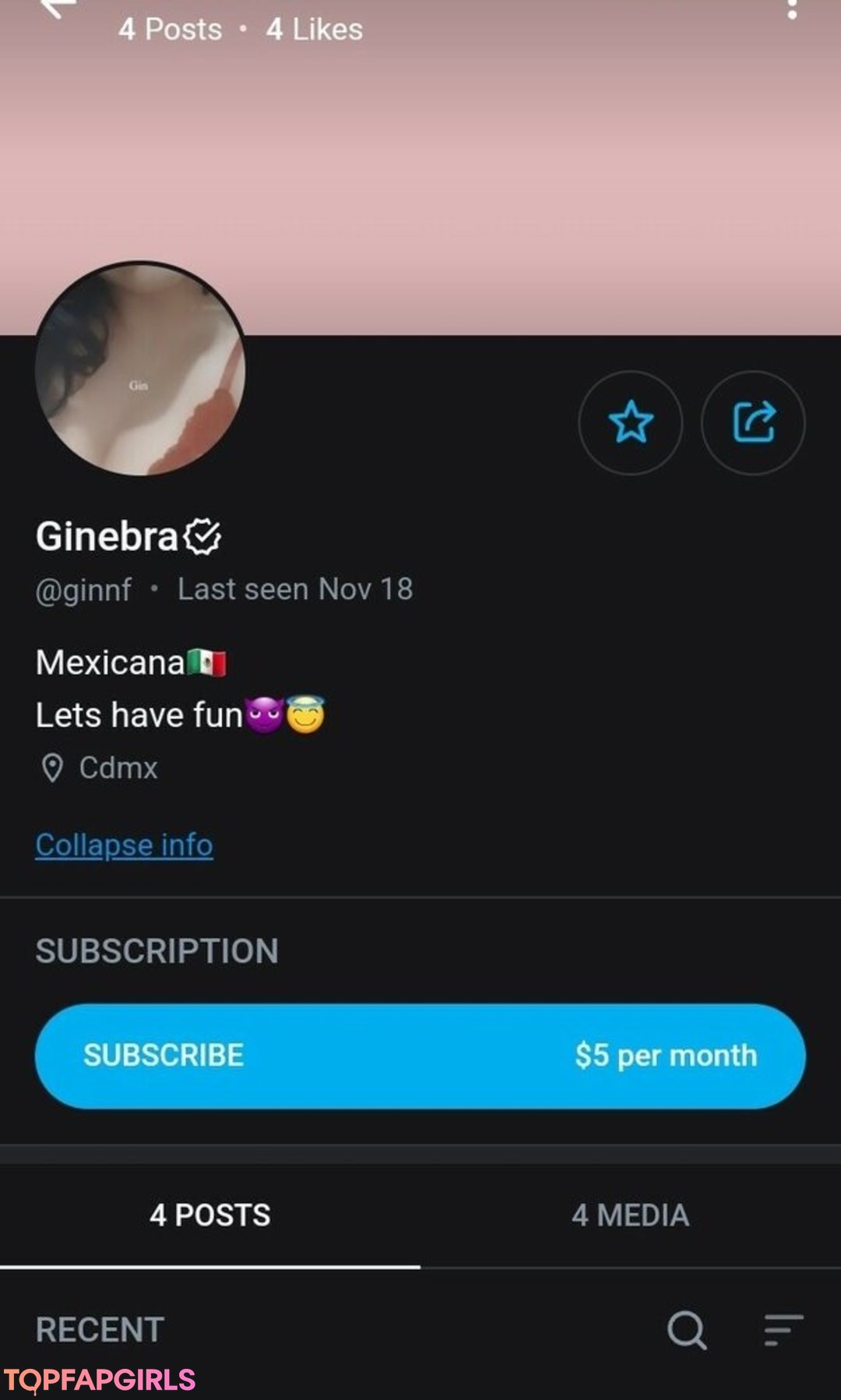This screenshot has height=1400, width=841.
Task: Open Ginebra's profile picture
Action: point(140,369)
